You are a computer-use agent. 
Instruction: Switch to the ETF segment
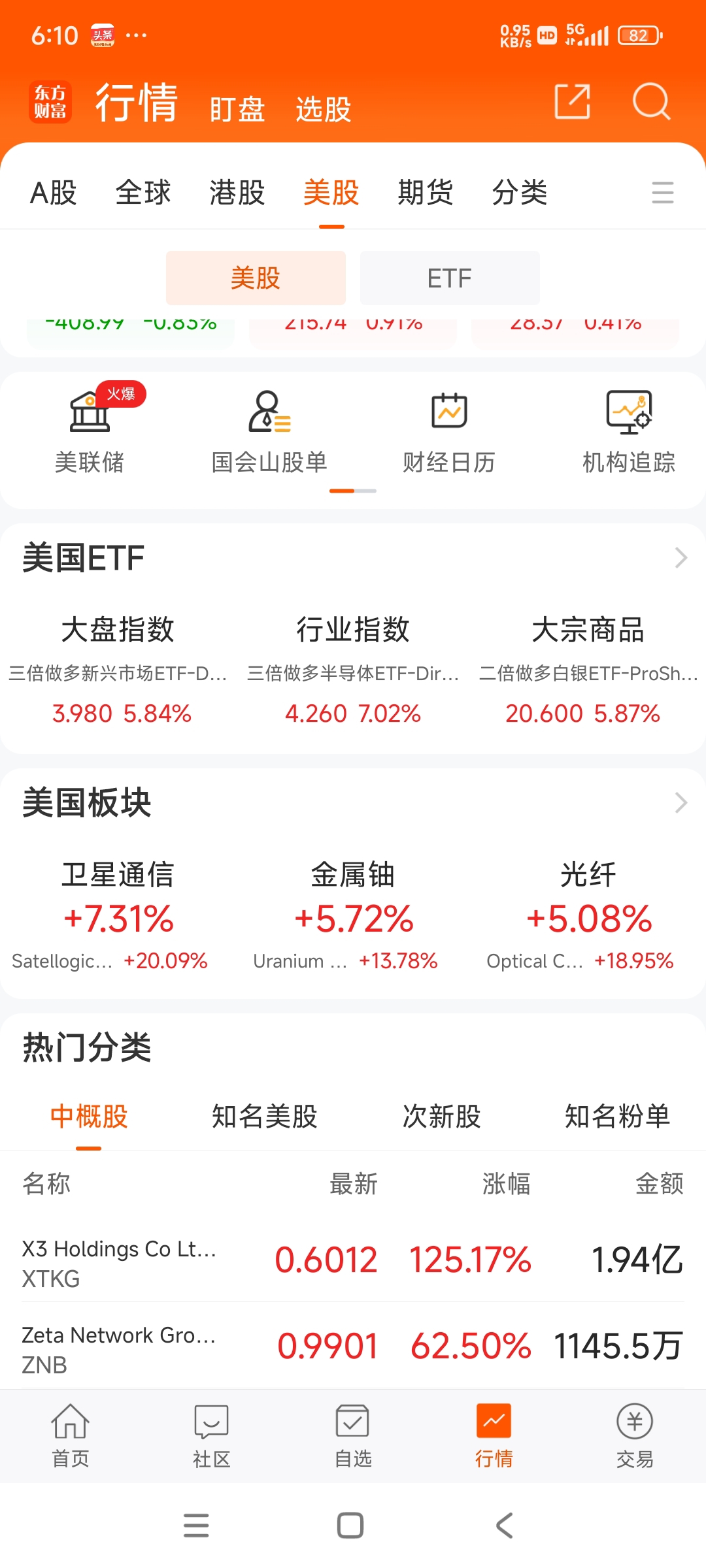450,278
